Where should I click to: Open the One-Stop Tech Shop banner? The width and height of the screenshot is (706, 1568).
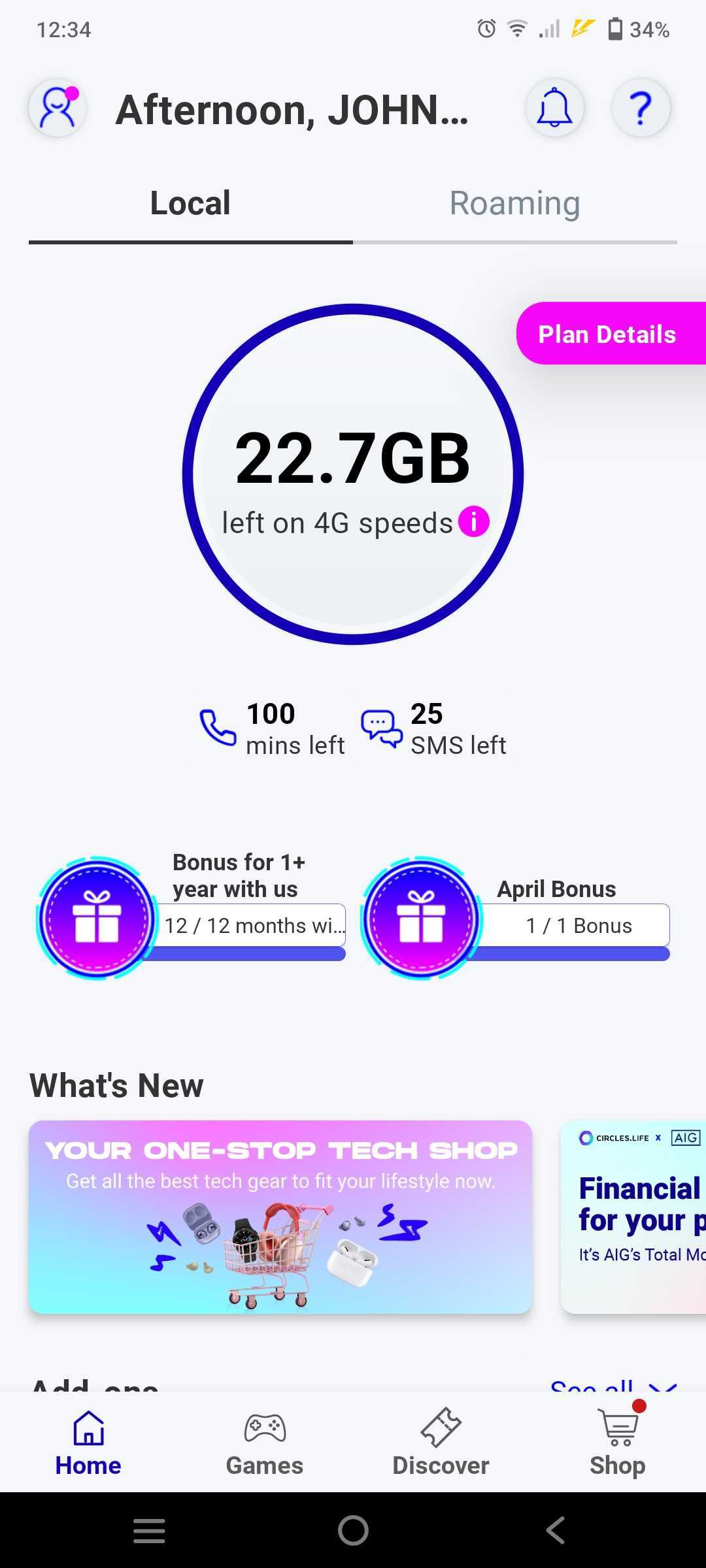click(x=280, y=1217)
